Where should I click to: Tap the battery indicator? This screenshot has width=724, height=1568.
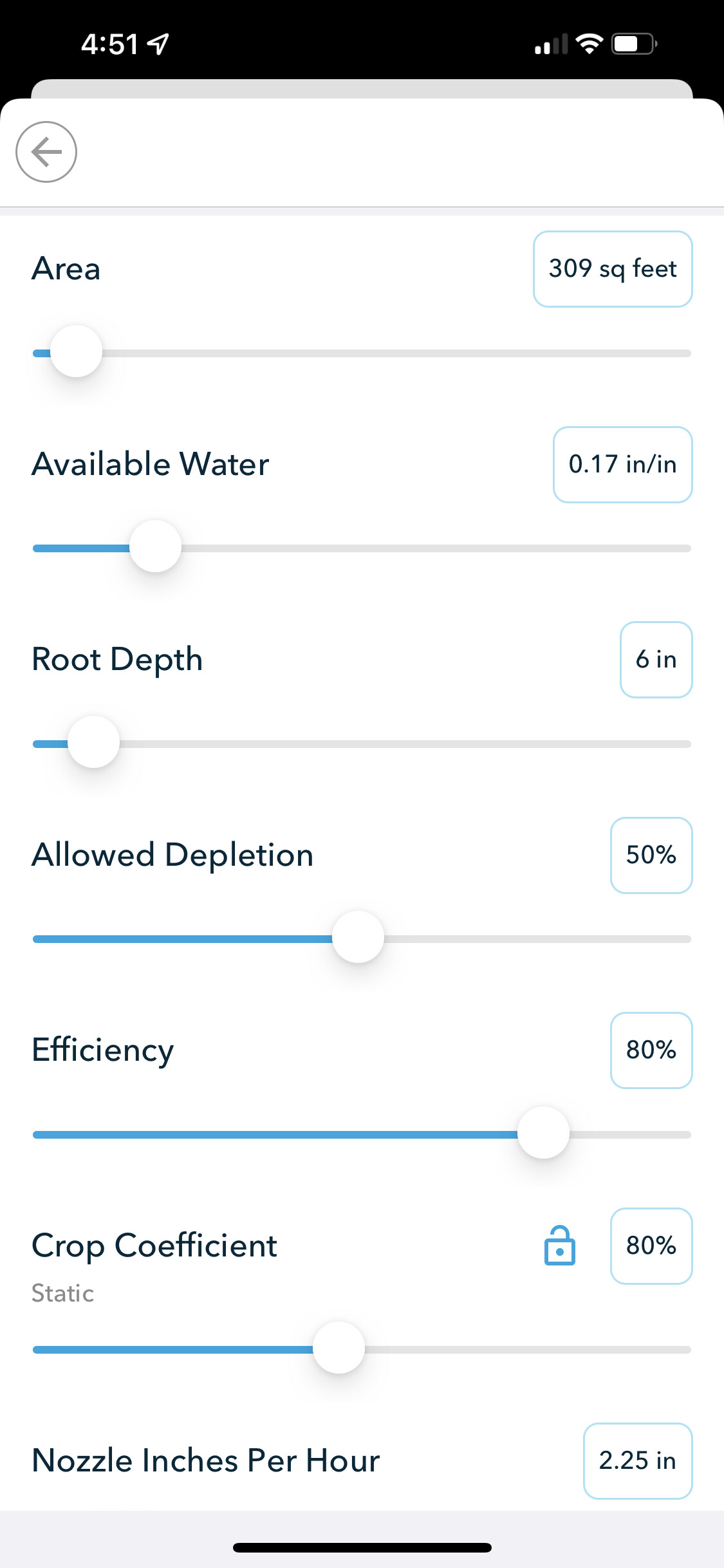click(633, 44)
